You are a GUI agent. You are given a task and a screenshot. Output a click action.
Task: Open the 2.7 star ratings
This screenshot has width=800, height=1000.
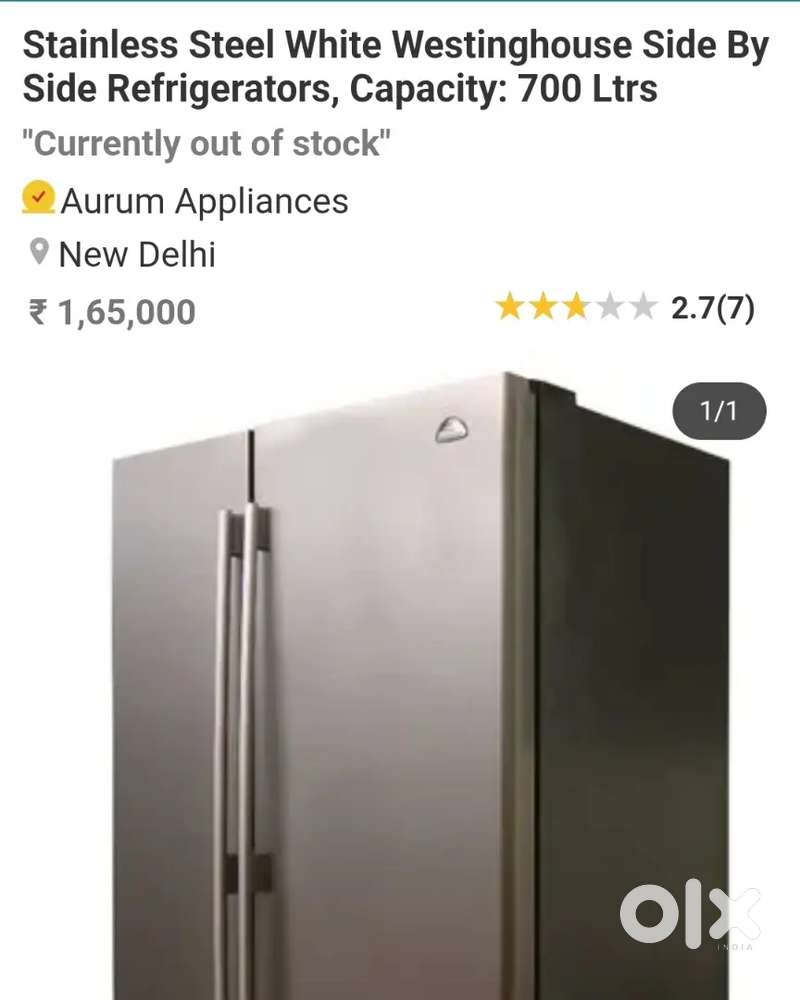point(625,308)
